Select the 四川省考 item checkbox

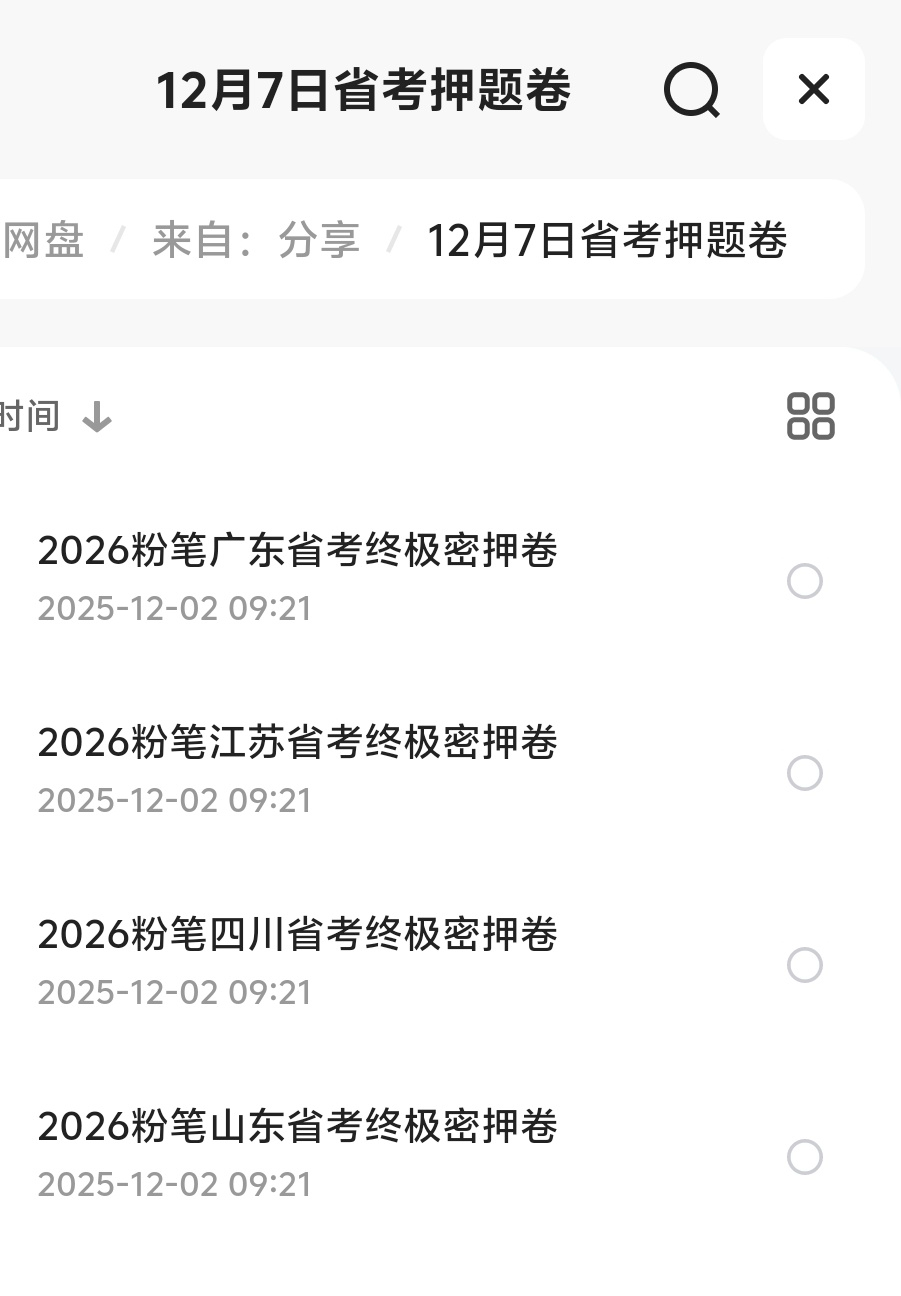click(805, 965)
